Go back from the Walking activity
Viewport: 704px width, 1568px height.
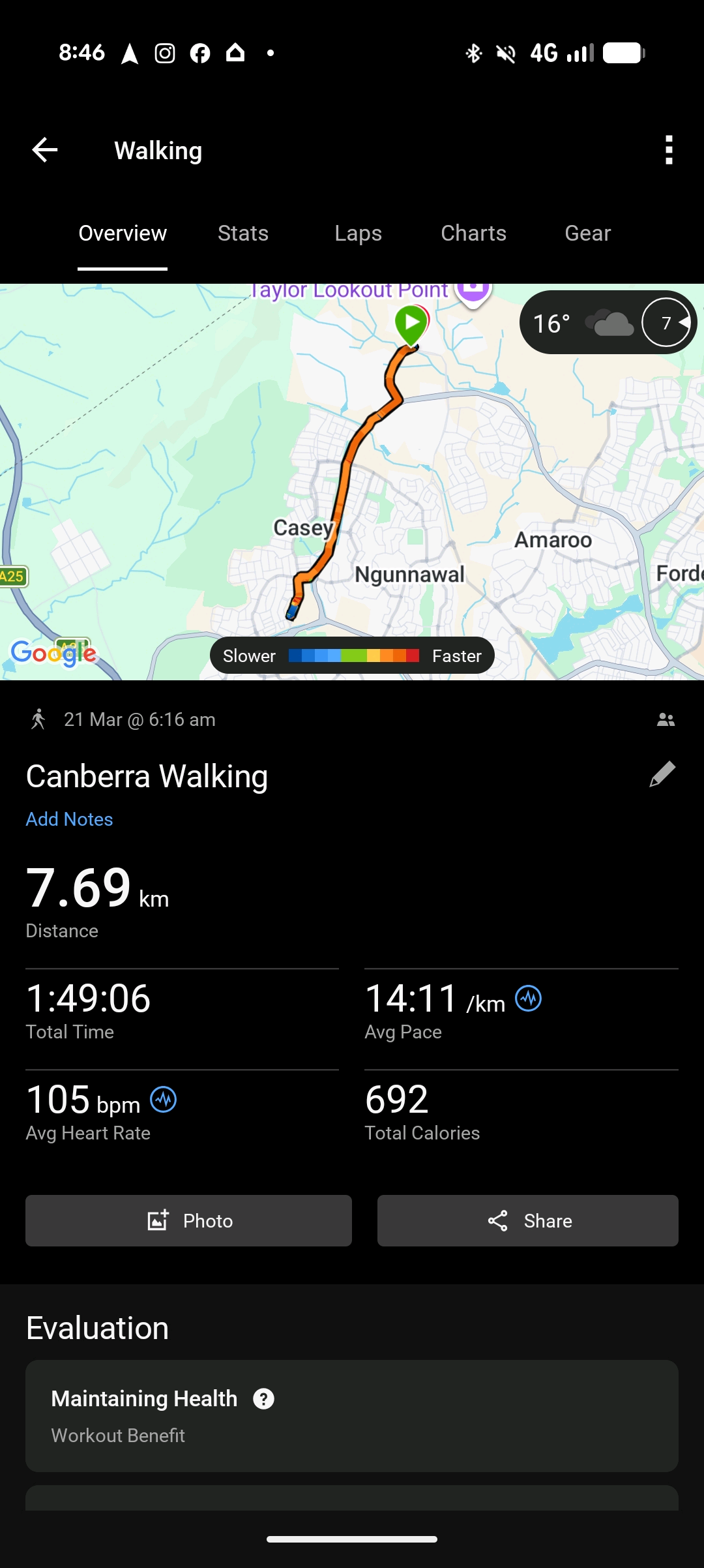tap(45, 150)
